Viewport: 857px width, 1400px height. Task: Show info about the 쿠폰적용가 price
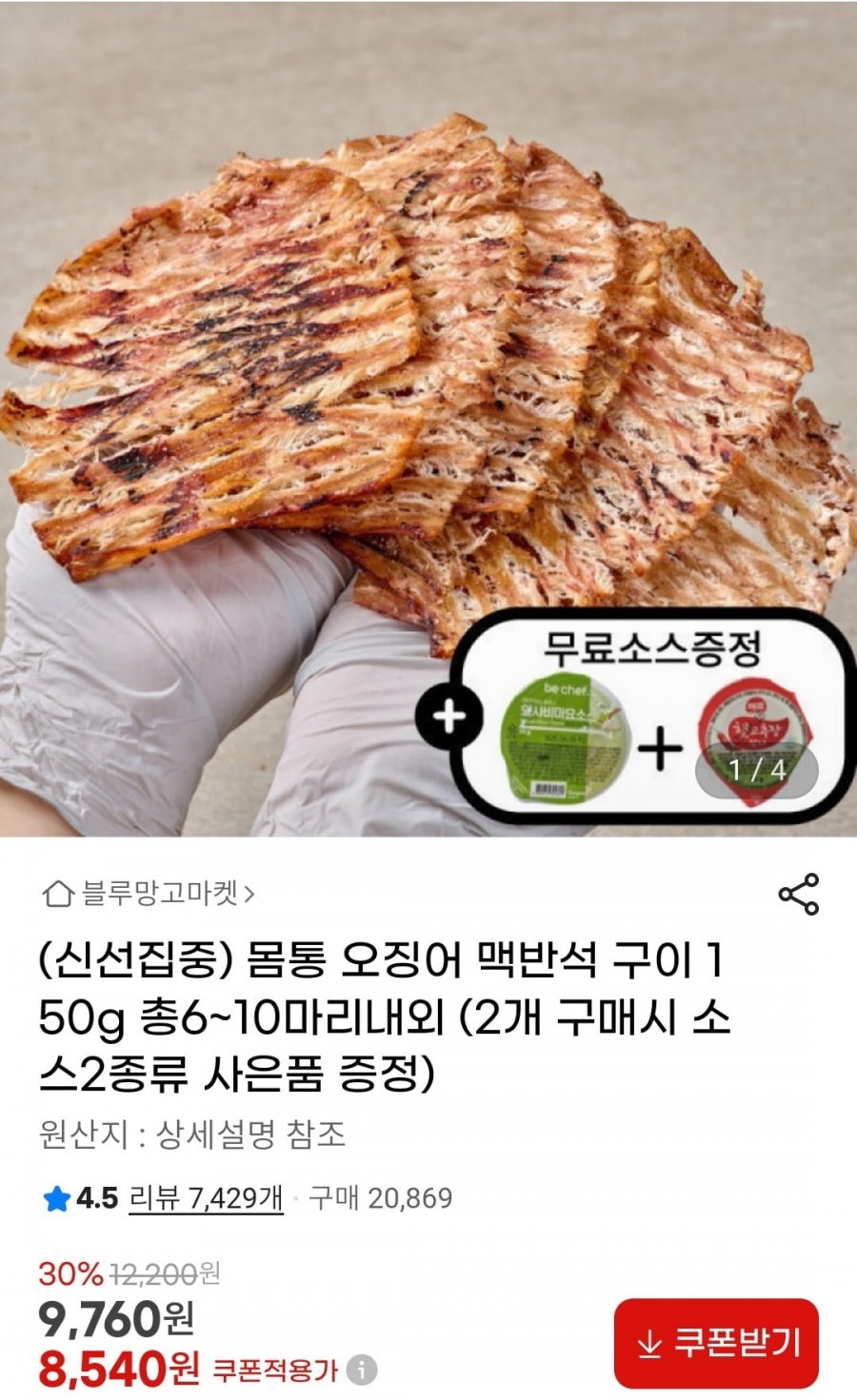click(361, 1370)
